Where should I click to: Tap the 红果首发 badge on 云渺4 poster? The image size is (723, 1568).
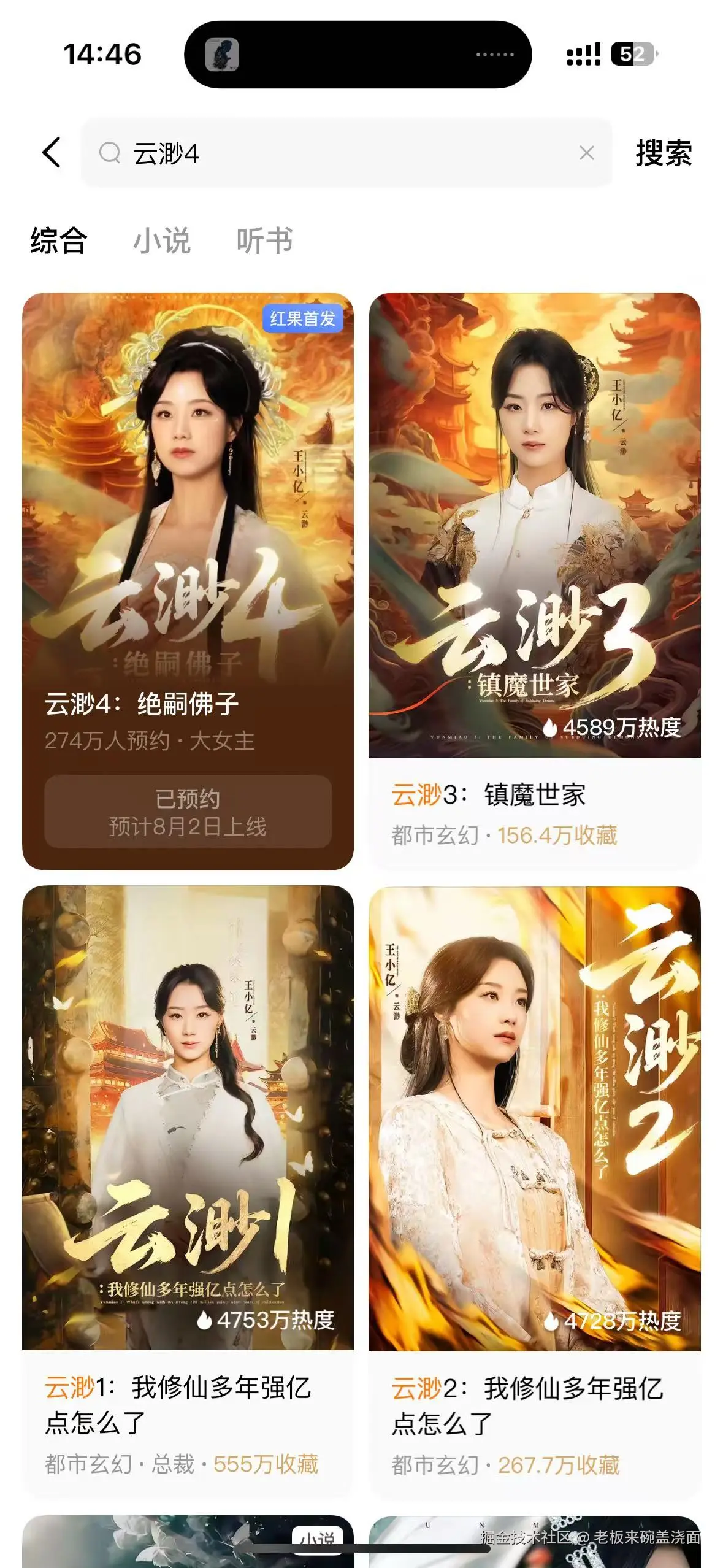303,320
